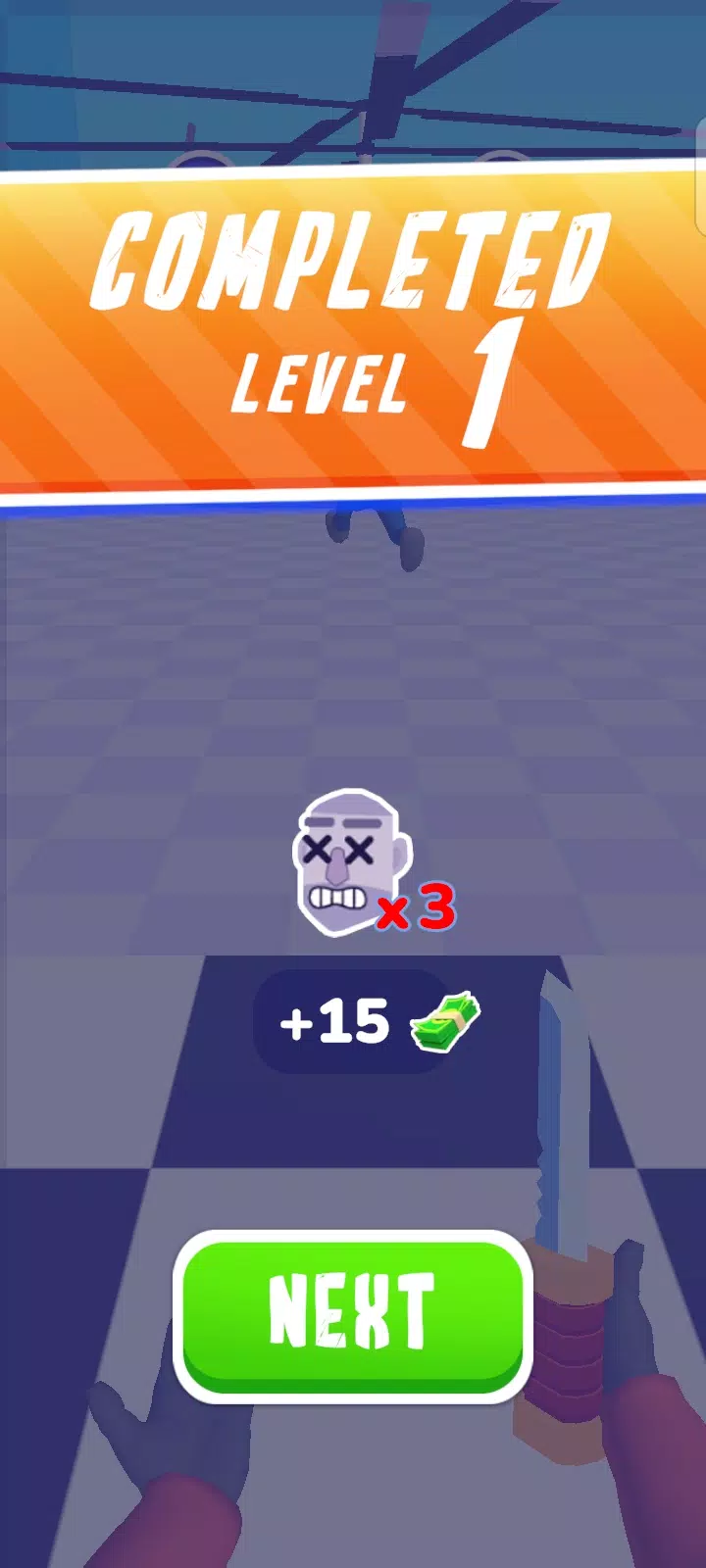Viewport: 706px width, 1568px height.
Task: Tap the green NEXT button
Action: point(352,1313)
